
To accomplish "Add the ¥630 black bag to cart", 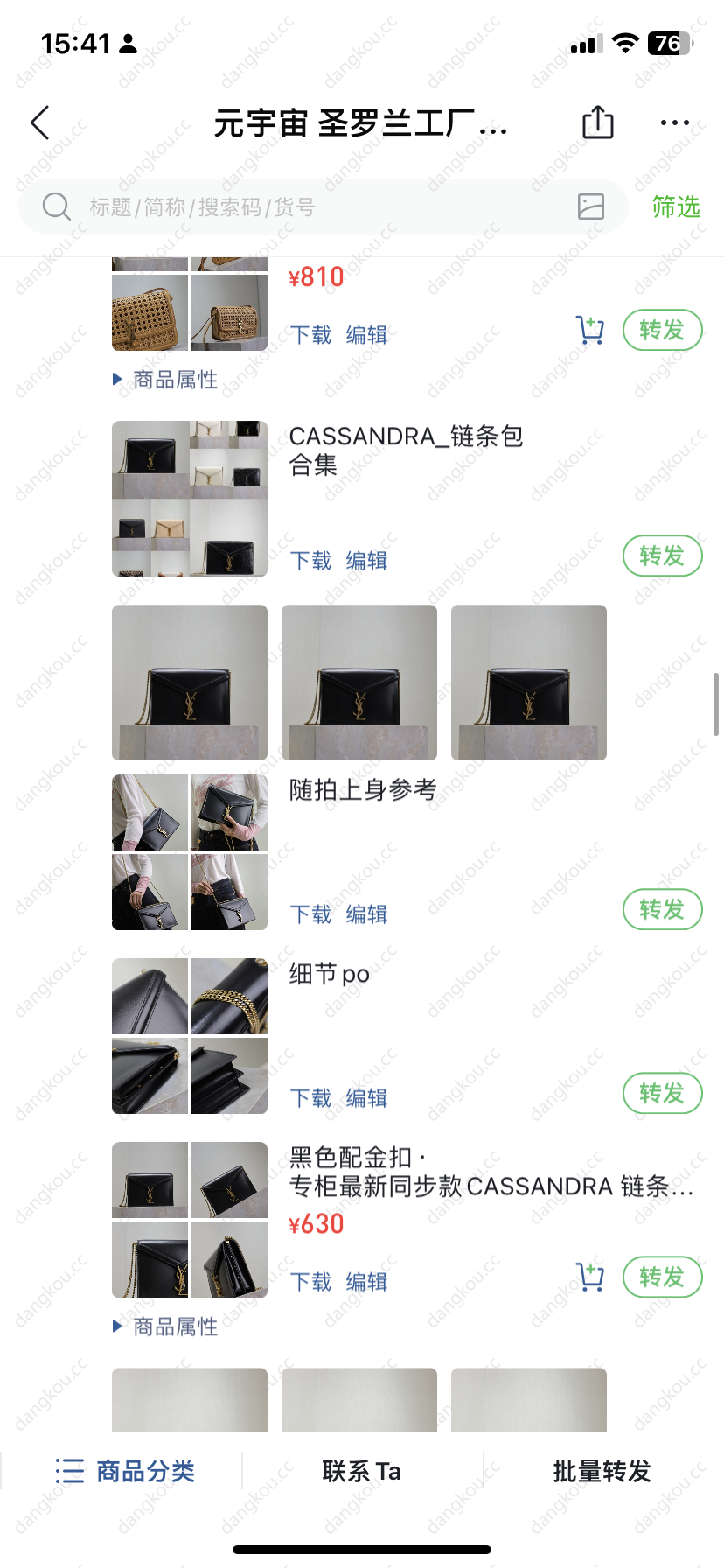I will (x=590, y=1277).
